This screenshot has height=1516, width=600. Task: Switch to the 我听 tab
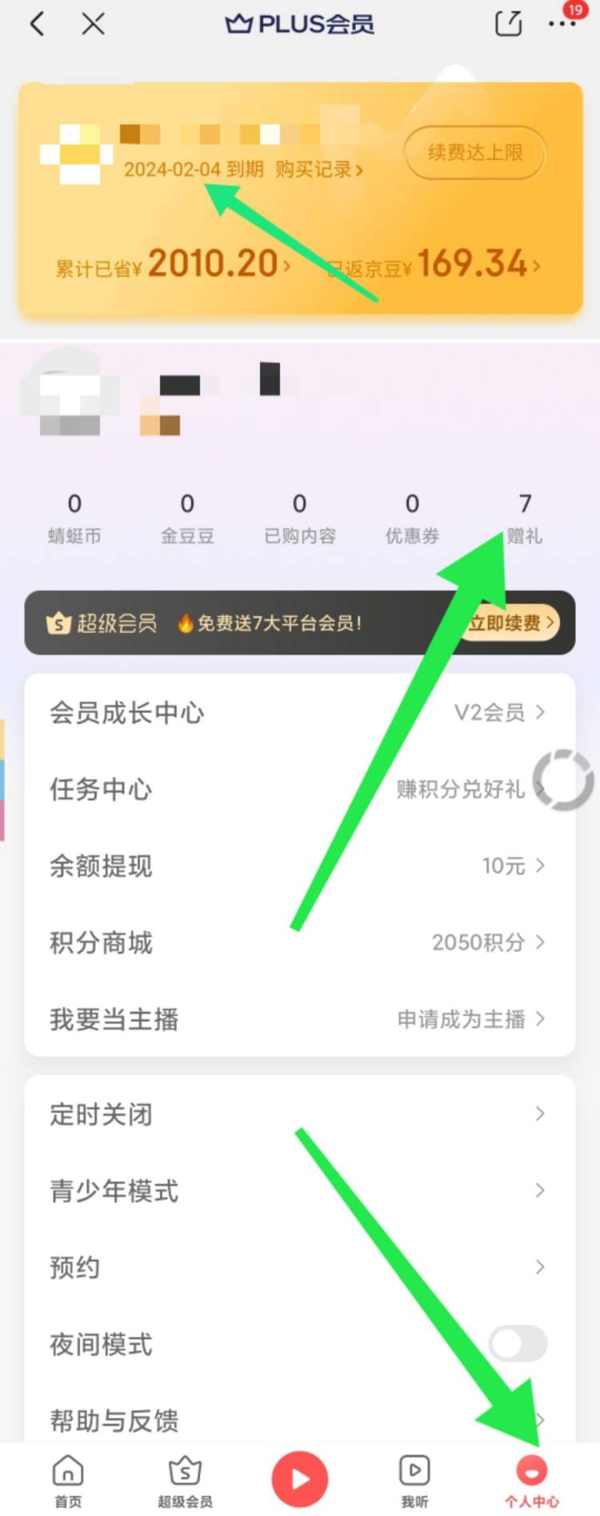(x=414, y=1481)
